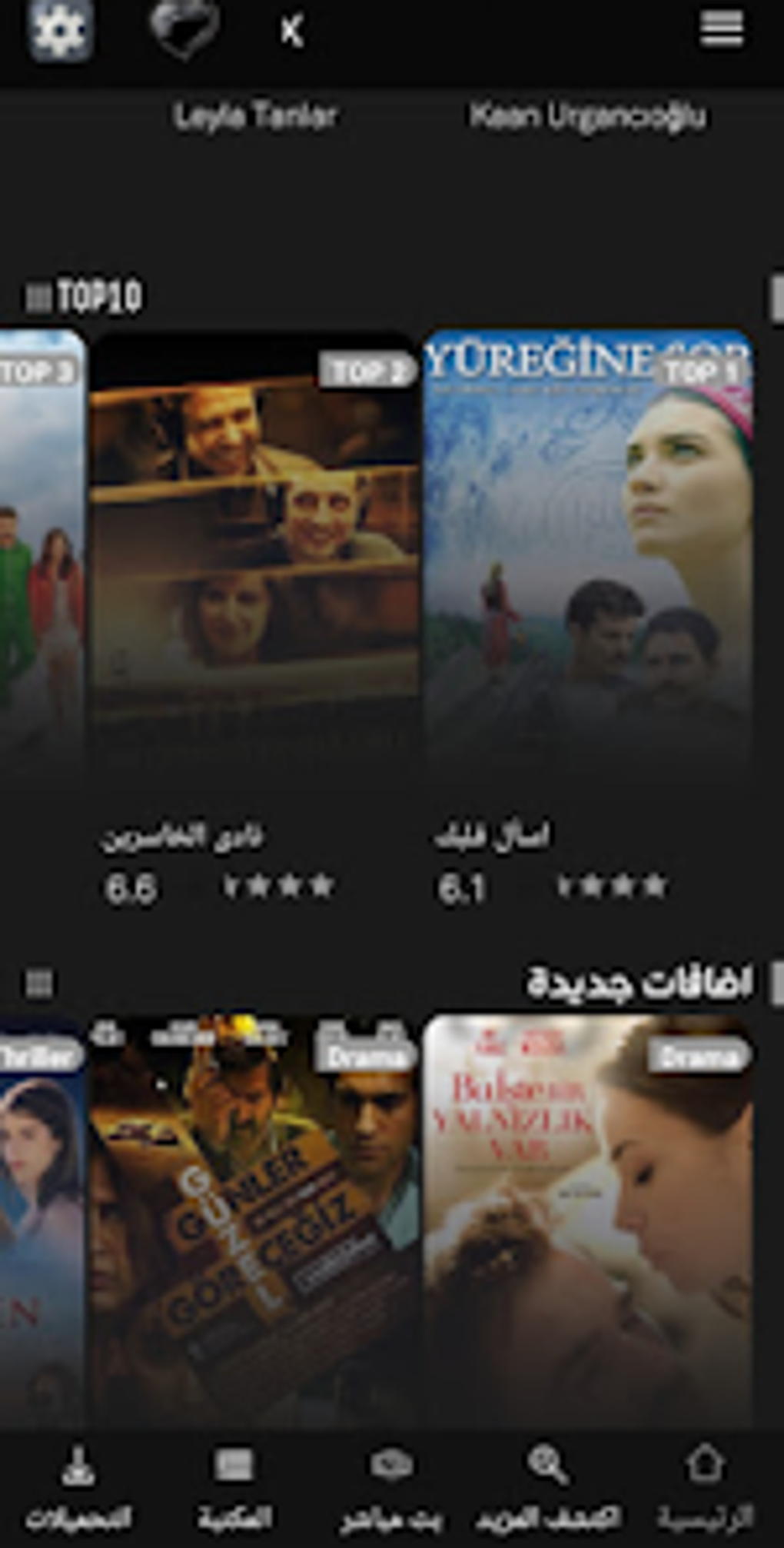Select the Leyla Tanlar actor entry
Image resolution: width=784 pixels, height=1548 pixels.
[257, 114]
